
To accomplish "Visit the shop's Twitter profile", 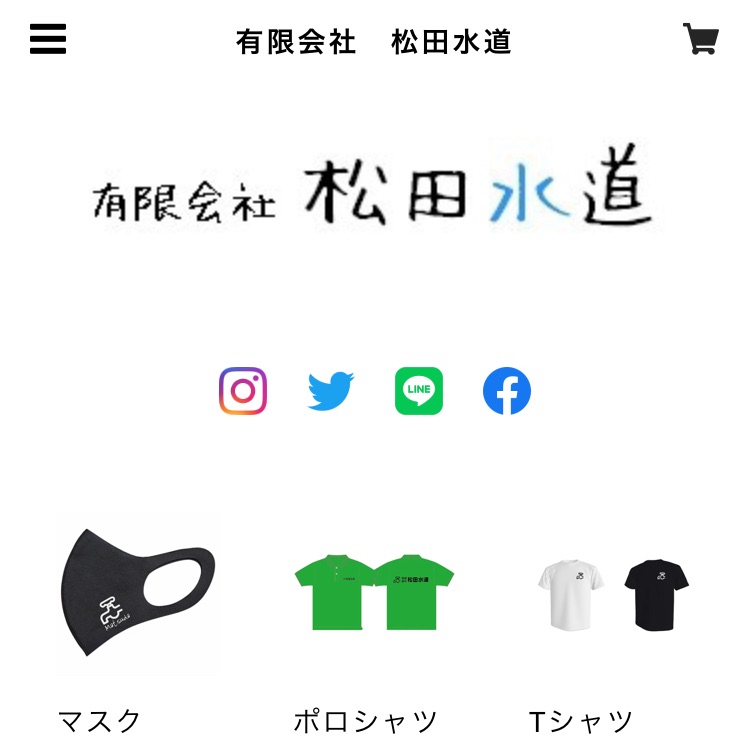I will click(x=331, y=391).
